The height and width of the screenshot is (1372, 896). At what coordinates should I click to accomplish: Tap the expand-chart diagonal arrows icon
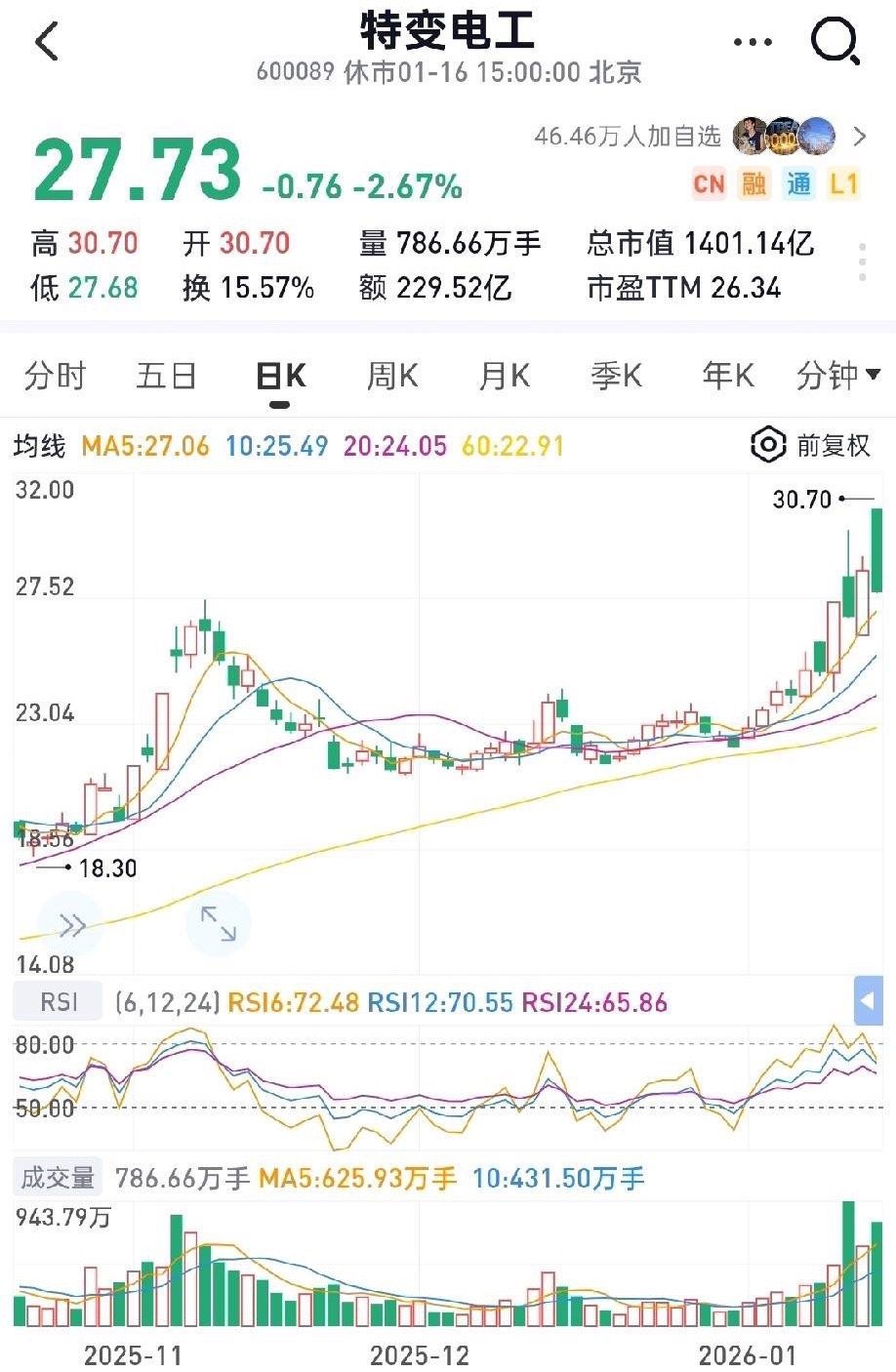coord(218,922)
